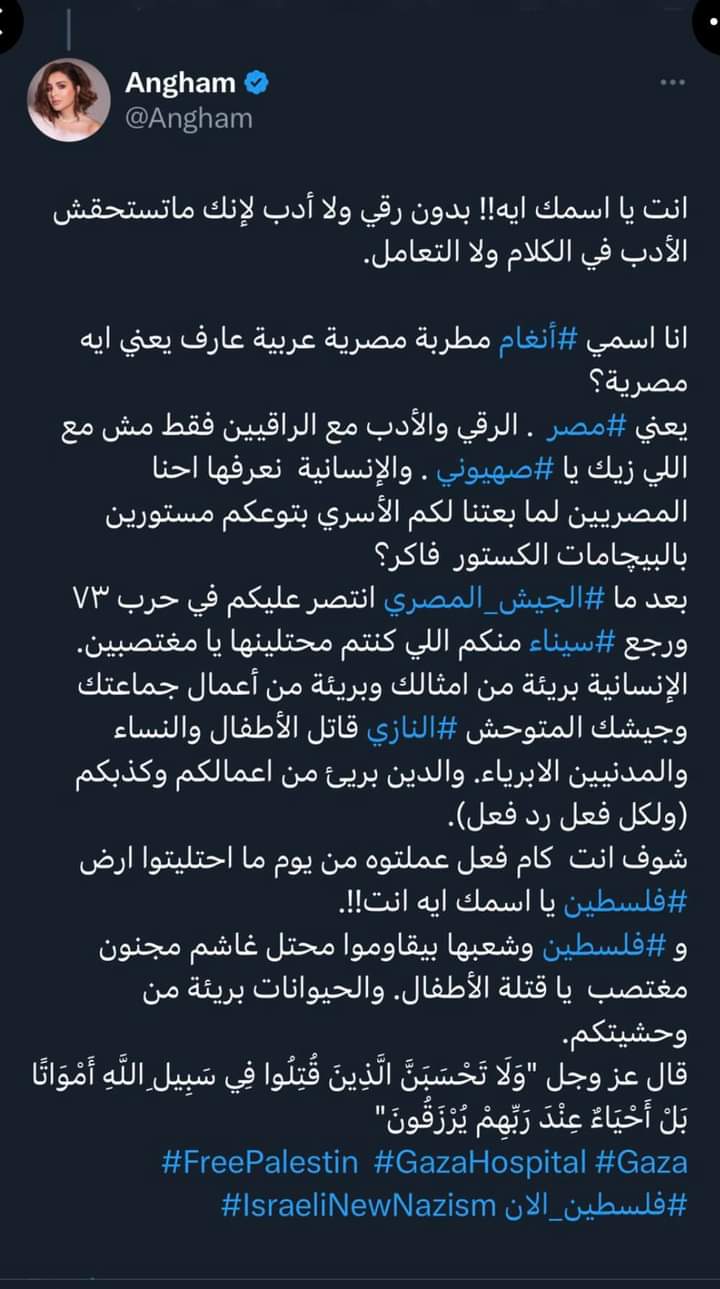Open the @Angham profile handle
This screenshot has width=720, height=1289.
(188, 118)
